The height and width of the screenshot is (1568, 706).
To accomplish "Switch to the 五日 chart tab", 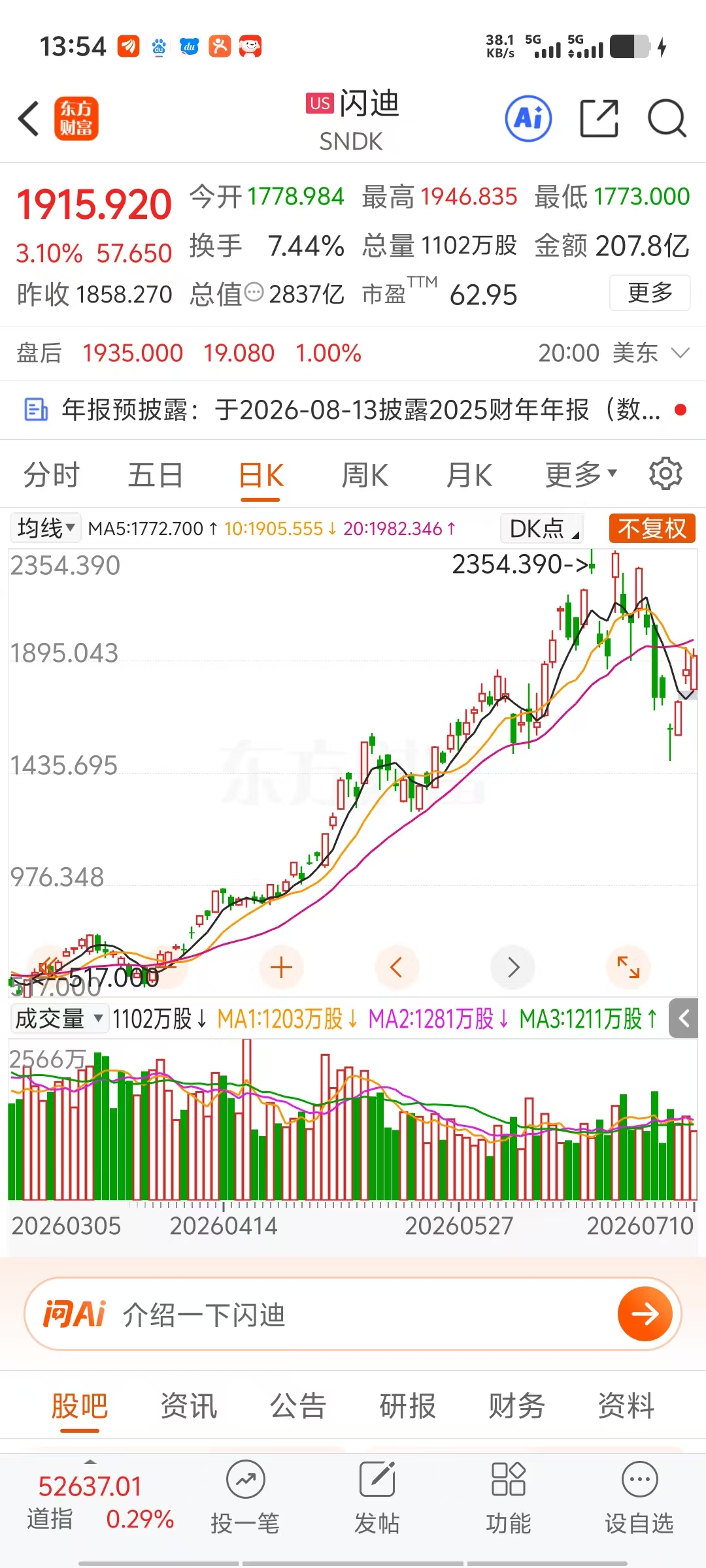I will pyautogui.click(x=155, y=475).
